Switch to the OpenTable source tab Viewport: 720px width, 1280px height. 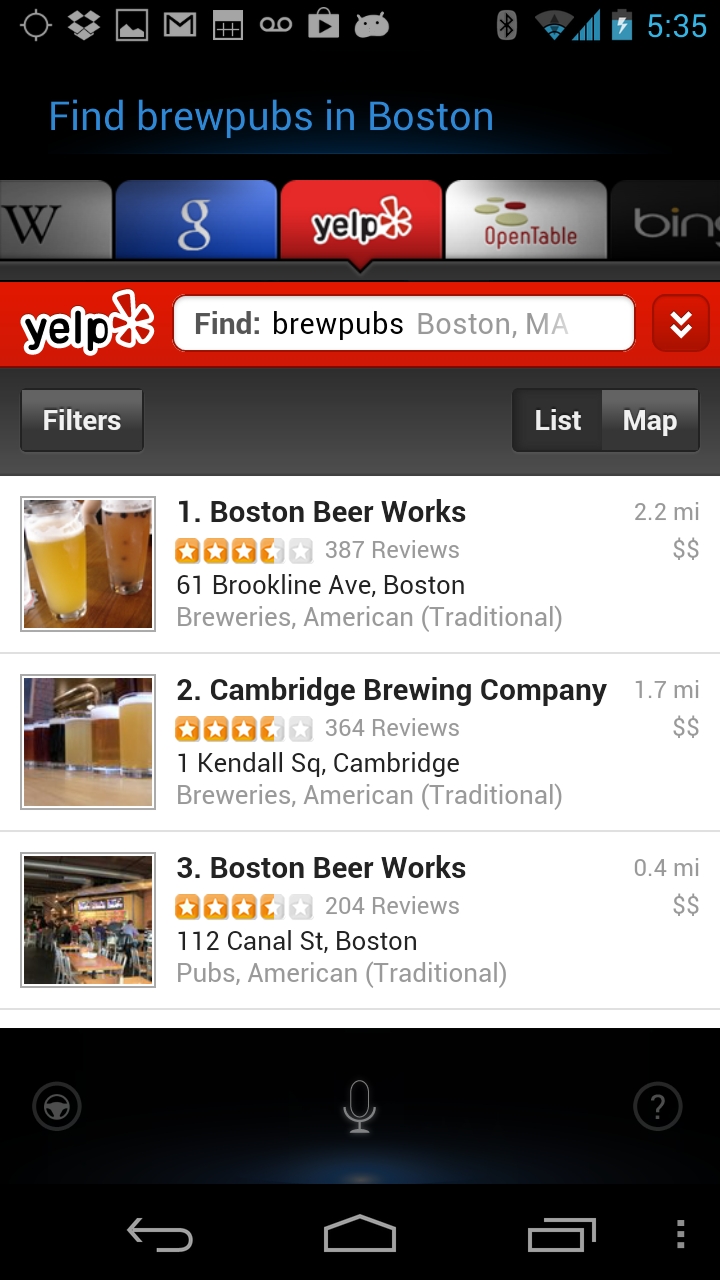coord(527,221)
